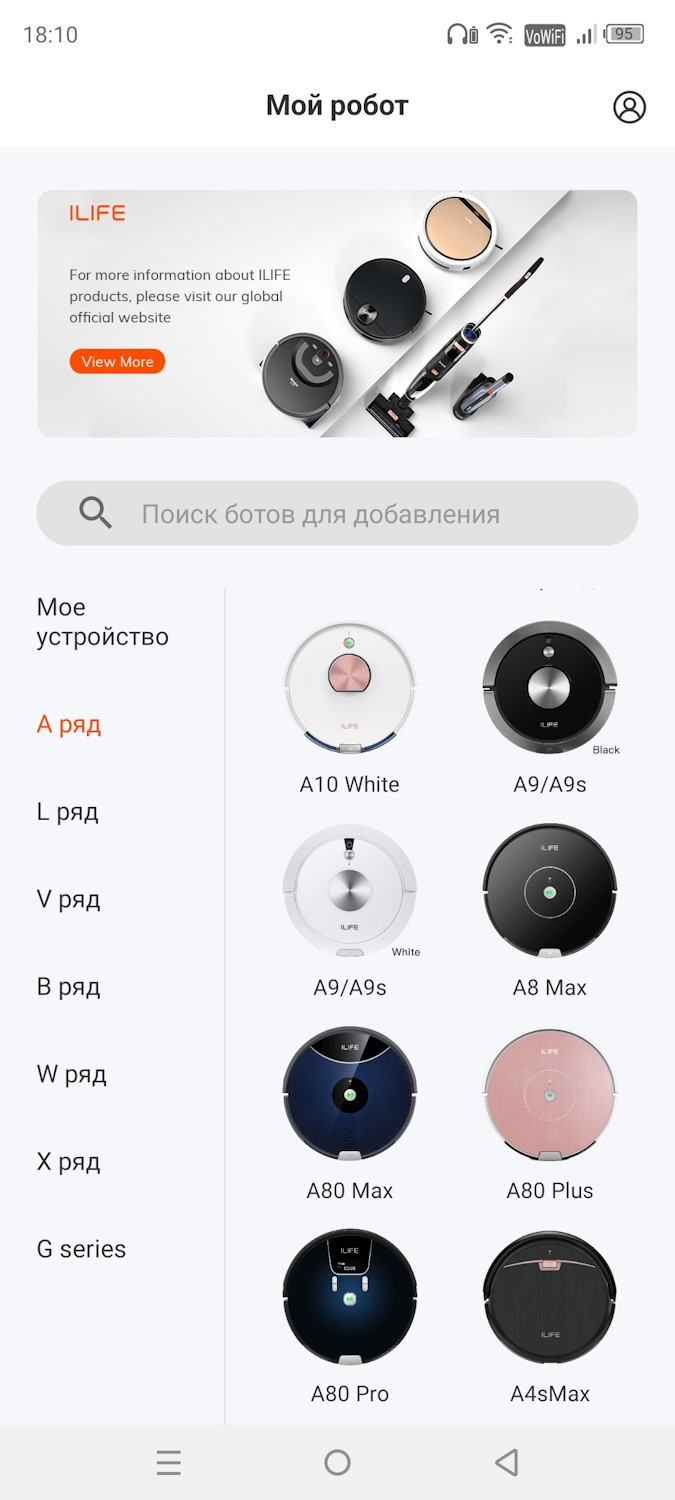Select the A80 Plus robot
Image resolution: width=675 pixels, height=1500 pixels.
549,1095
